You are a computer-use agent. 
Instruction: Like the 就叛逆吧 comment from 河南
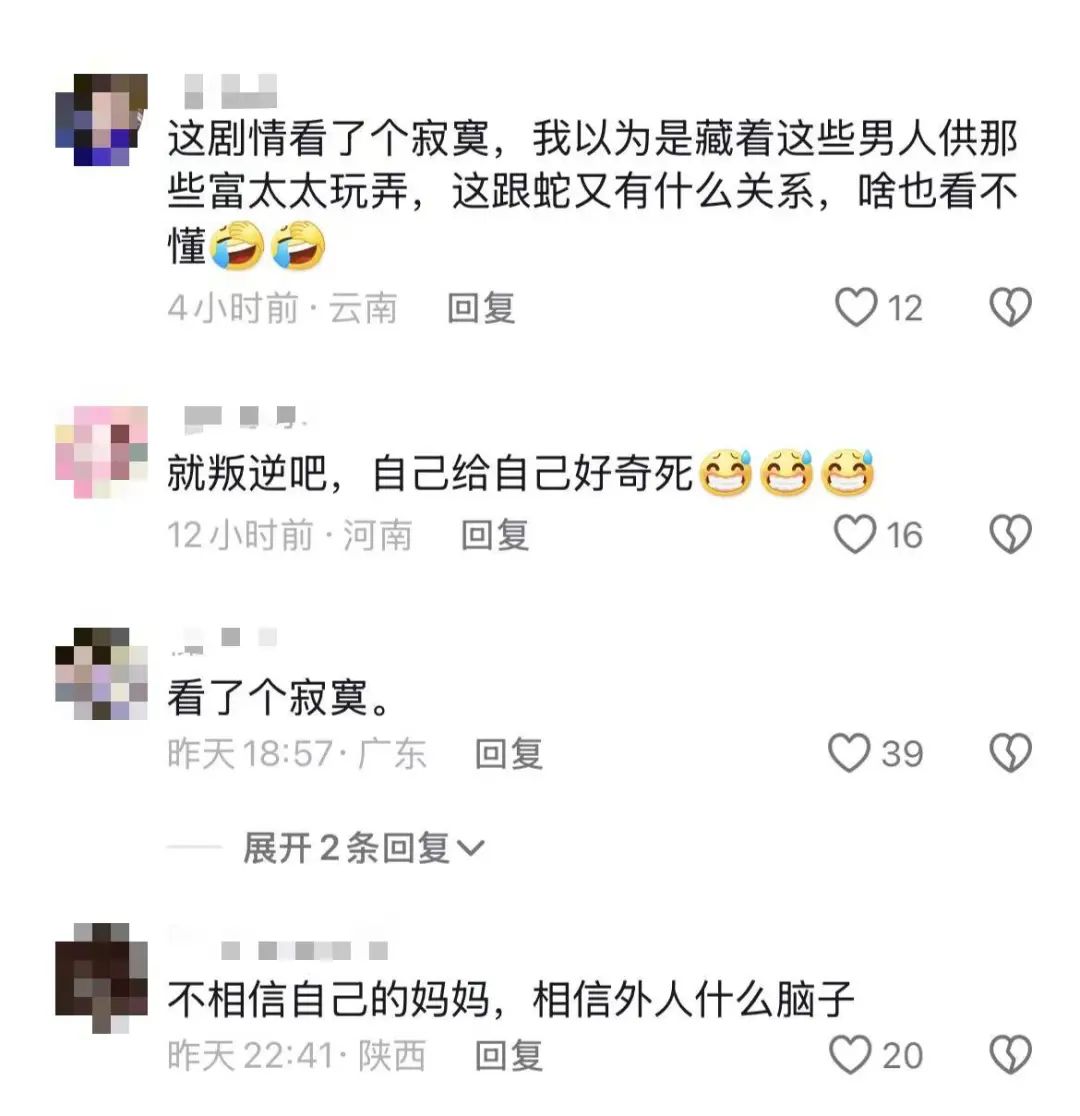(x=855, y=535)
